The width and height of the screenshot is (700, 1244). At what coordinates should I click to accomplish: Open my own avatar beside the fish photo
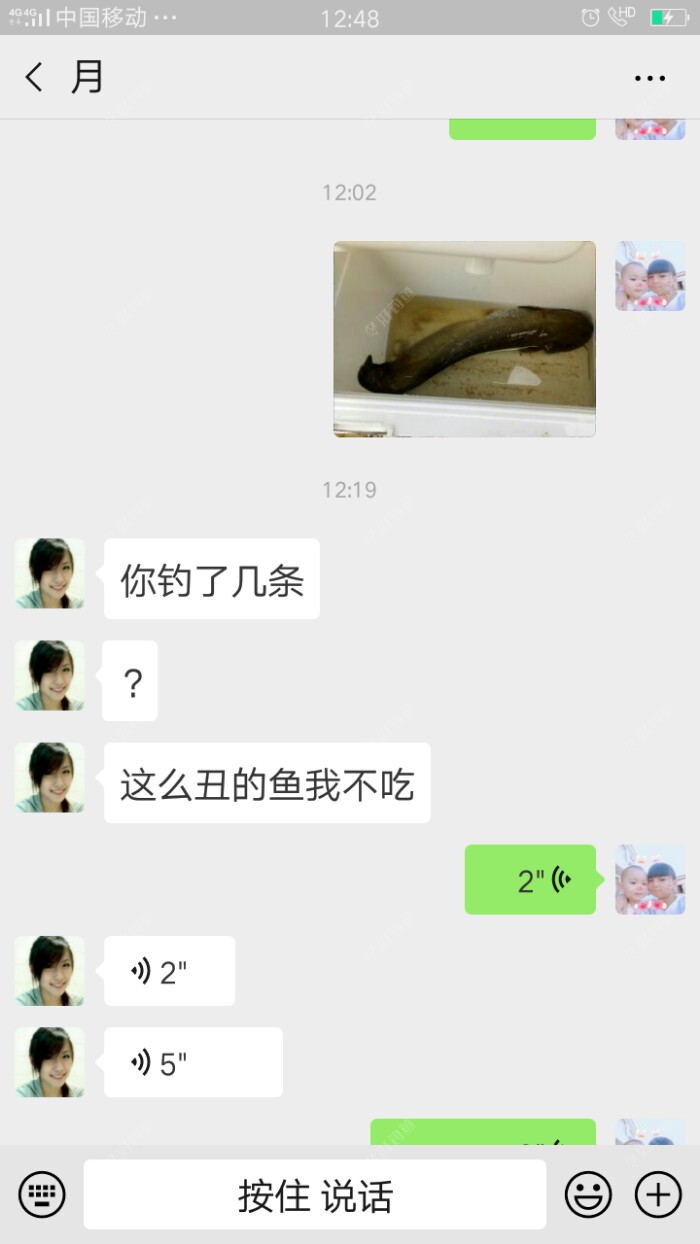click(x=650, y=276)
